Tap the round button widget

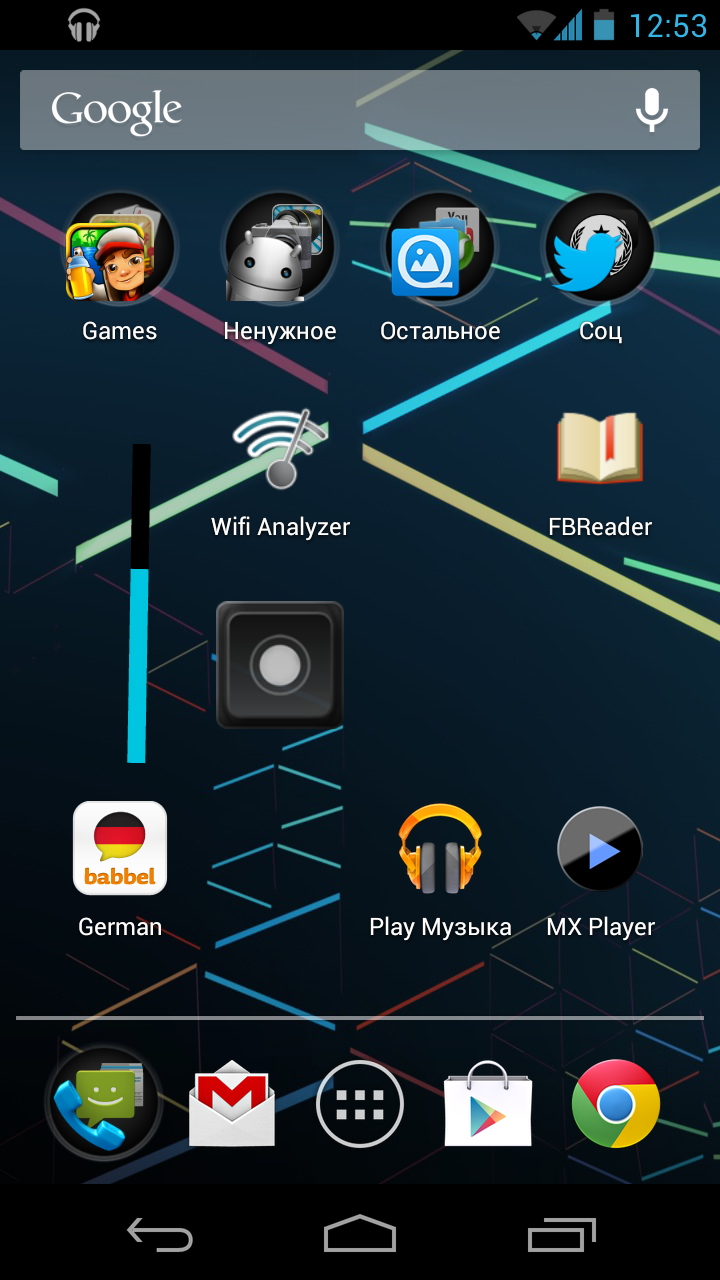[x=280, y=664]
